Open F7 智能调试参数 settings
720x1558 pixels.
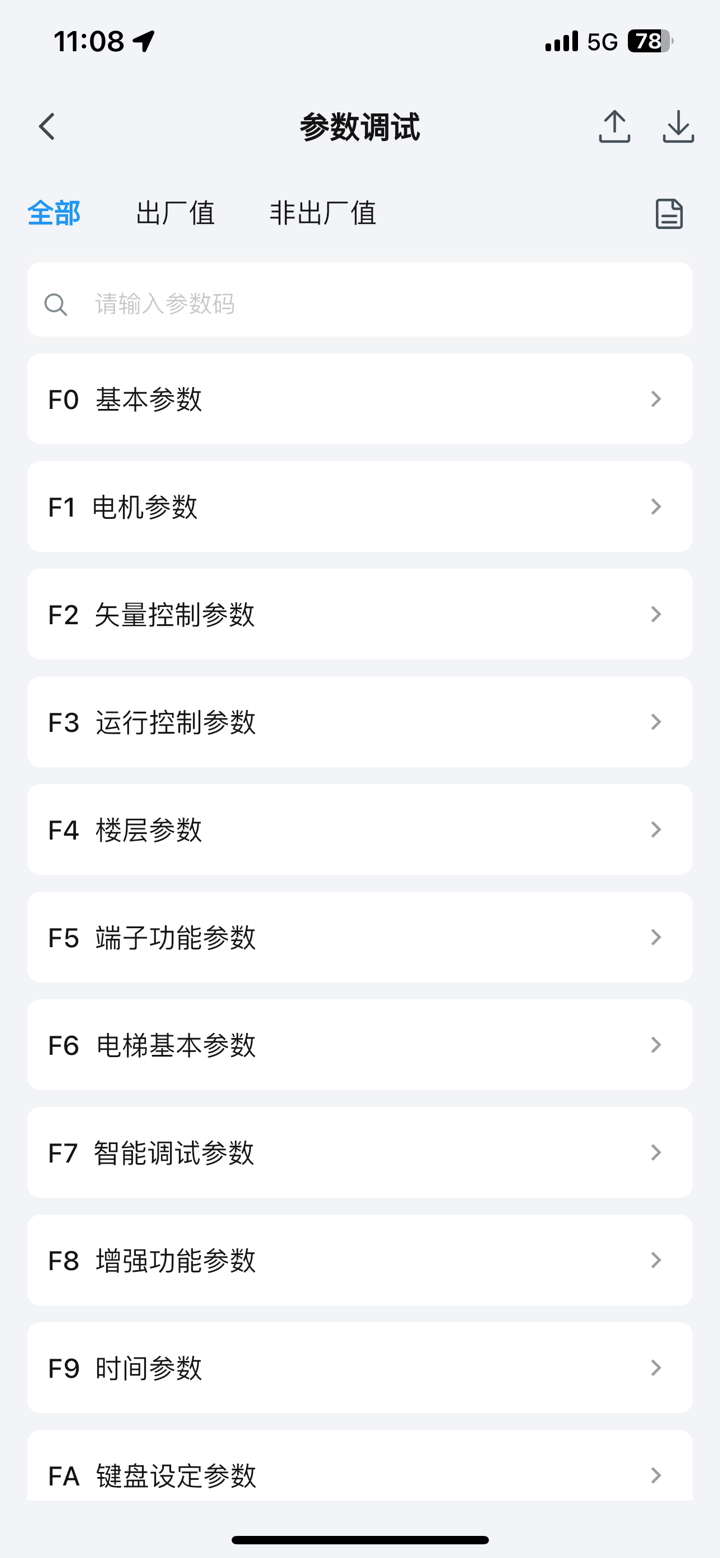click(x=359, y=1152)
